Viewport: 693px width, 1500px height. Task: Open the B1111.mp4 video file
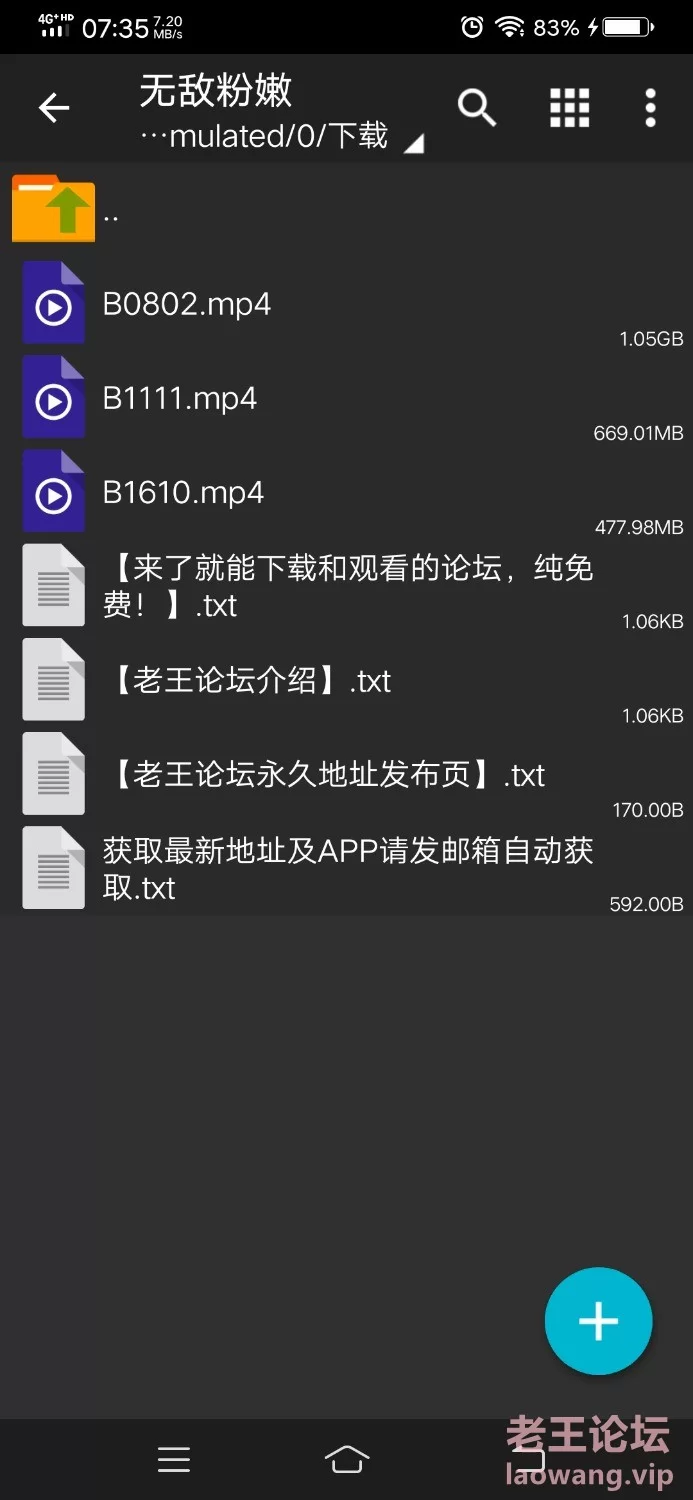(346, 398)
